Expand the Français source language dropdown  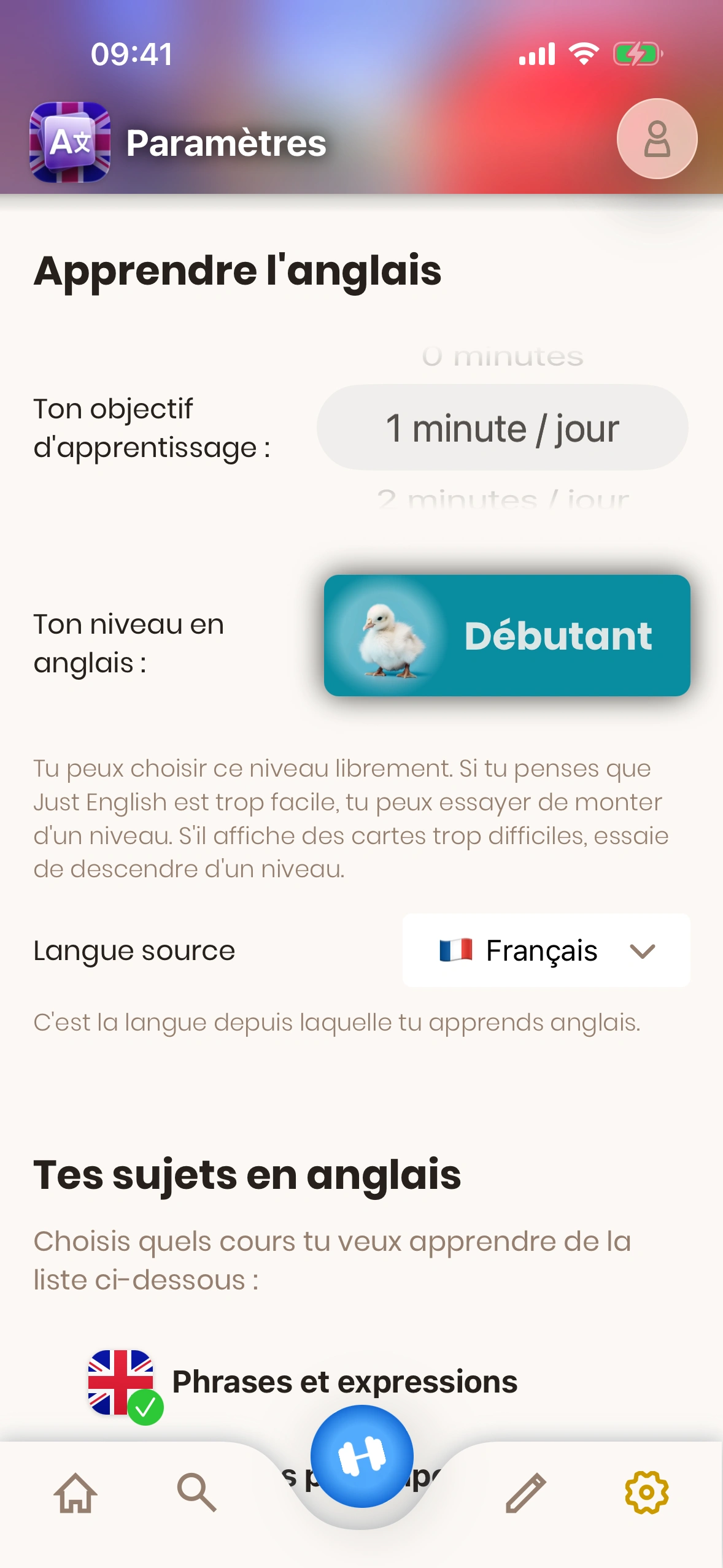(x=546, y=950)
